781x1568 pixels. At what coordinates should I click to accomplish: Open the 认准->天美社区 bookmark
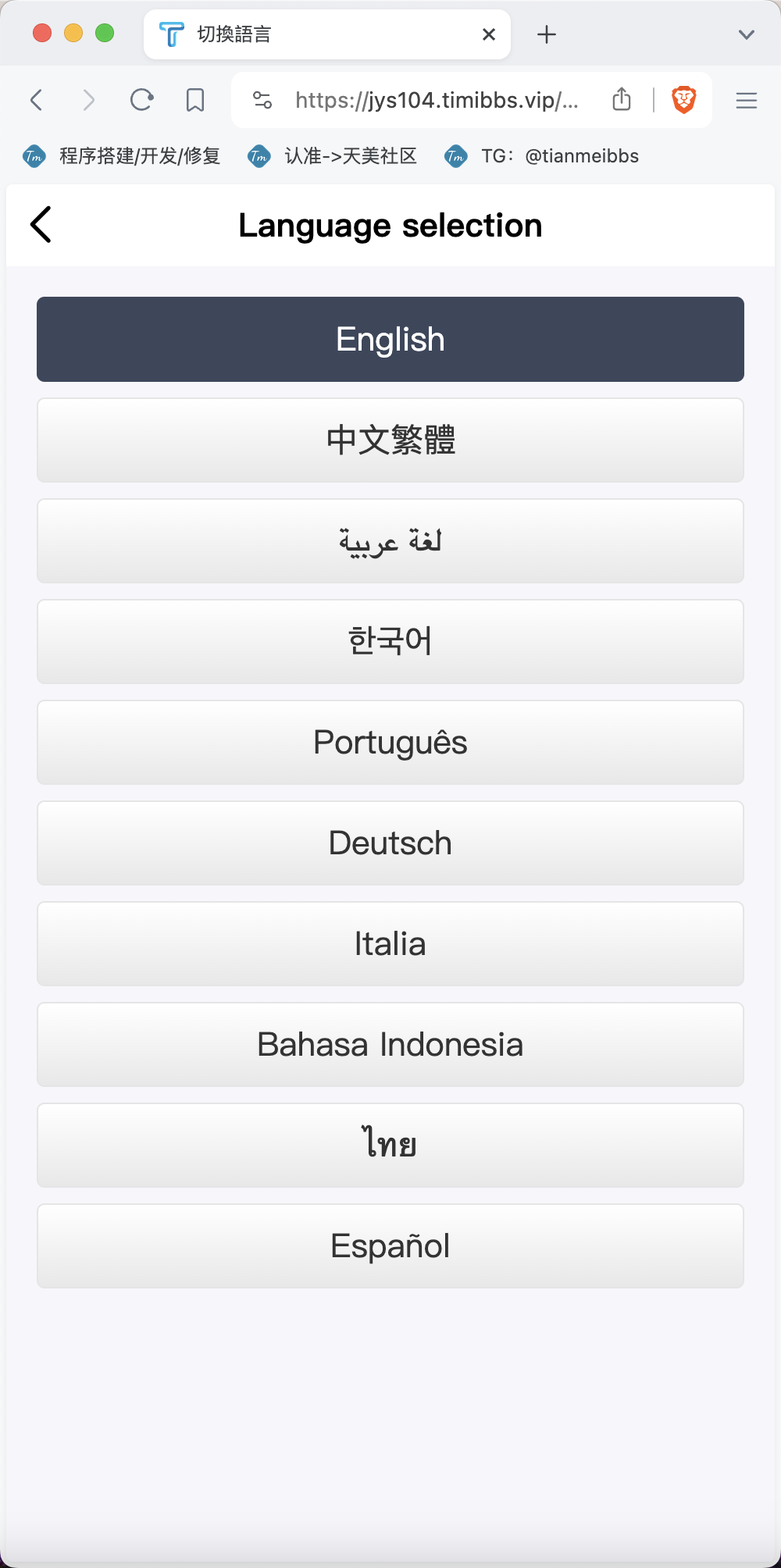[332, 156]
